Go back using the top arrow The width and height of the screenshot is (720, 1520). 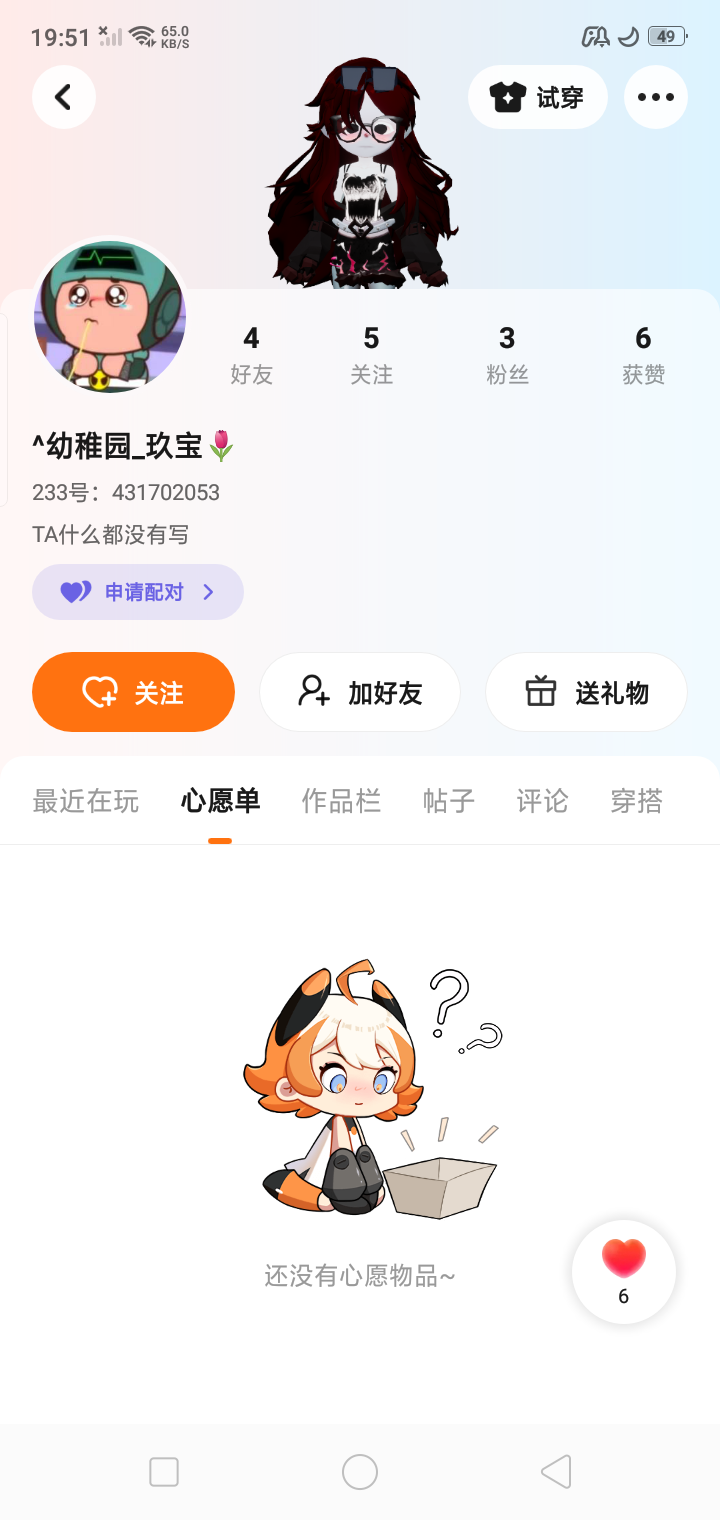[x=64, y=97]
